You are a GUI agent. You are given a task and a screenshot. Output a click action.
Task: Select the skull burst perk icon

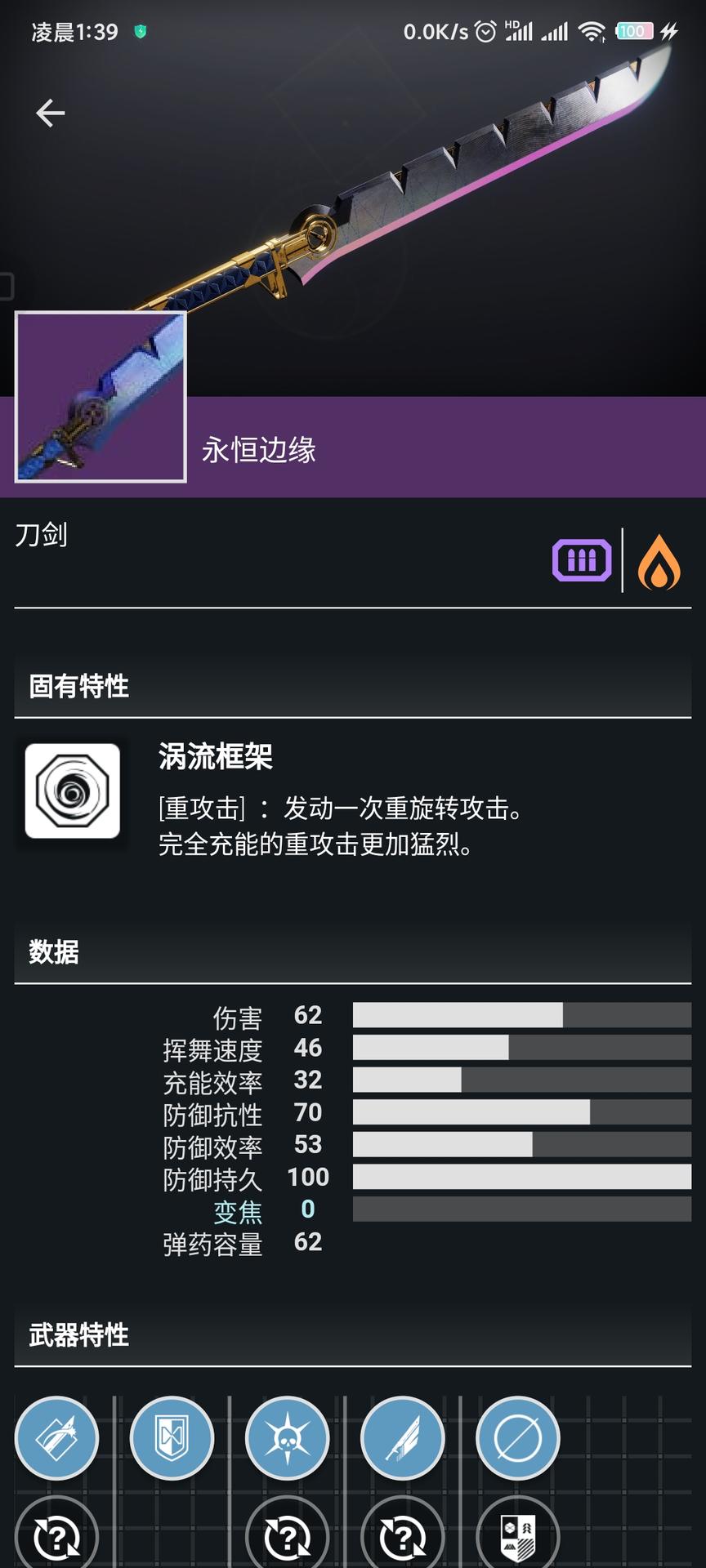coord(287,1438)
